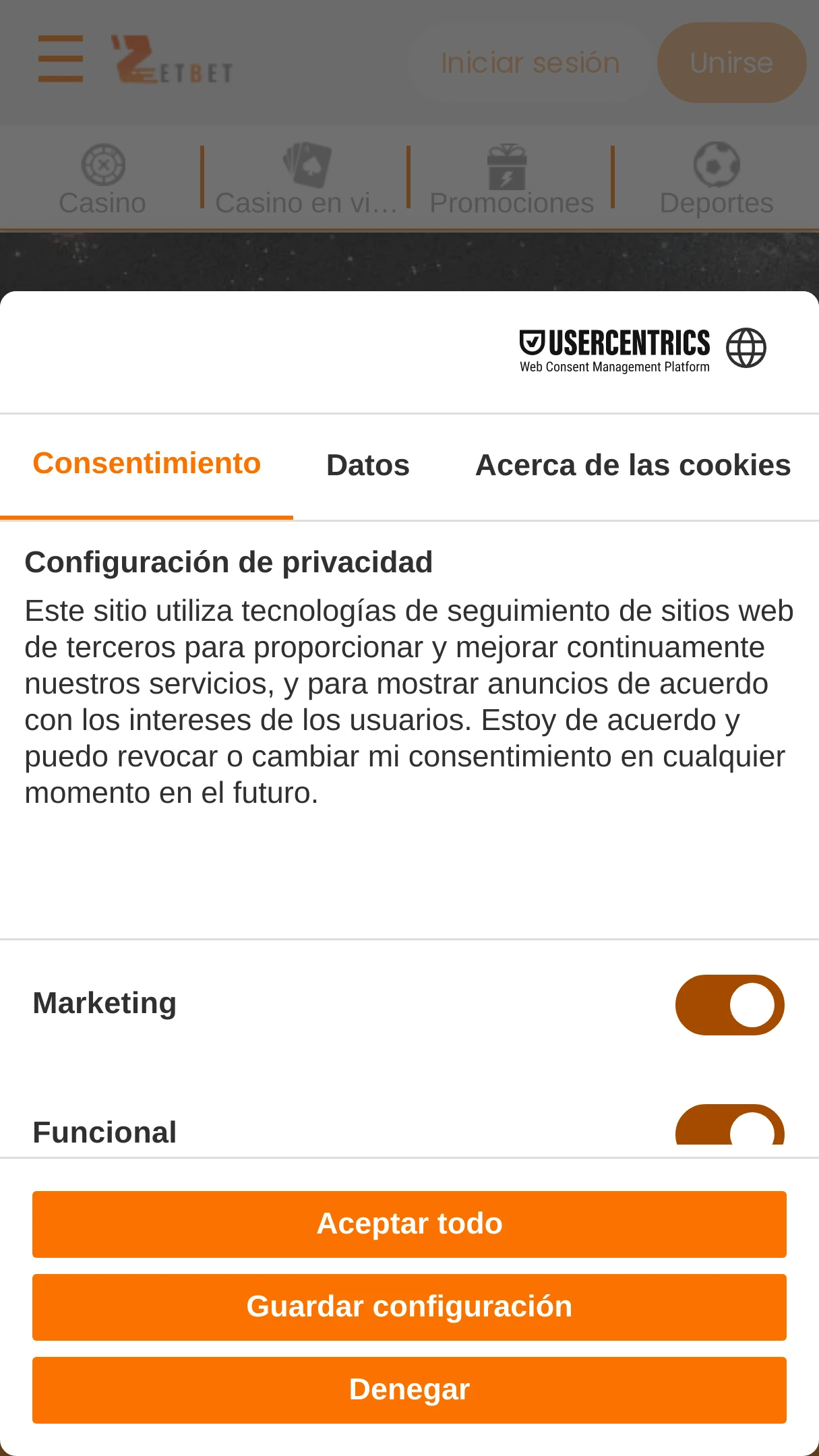Tap Aceptar todo

pos(409,1224)
